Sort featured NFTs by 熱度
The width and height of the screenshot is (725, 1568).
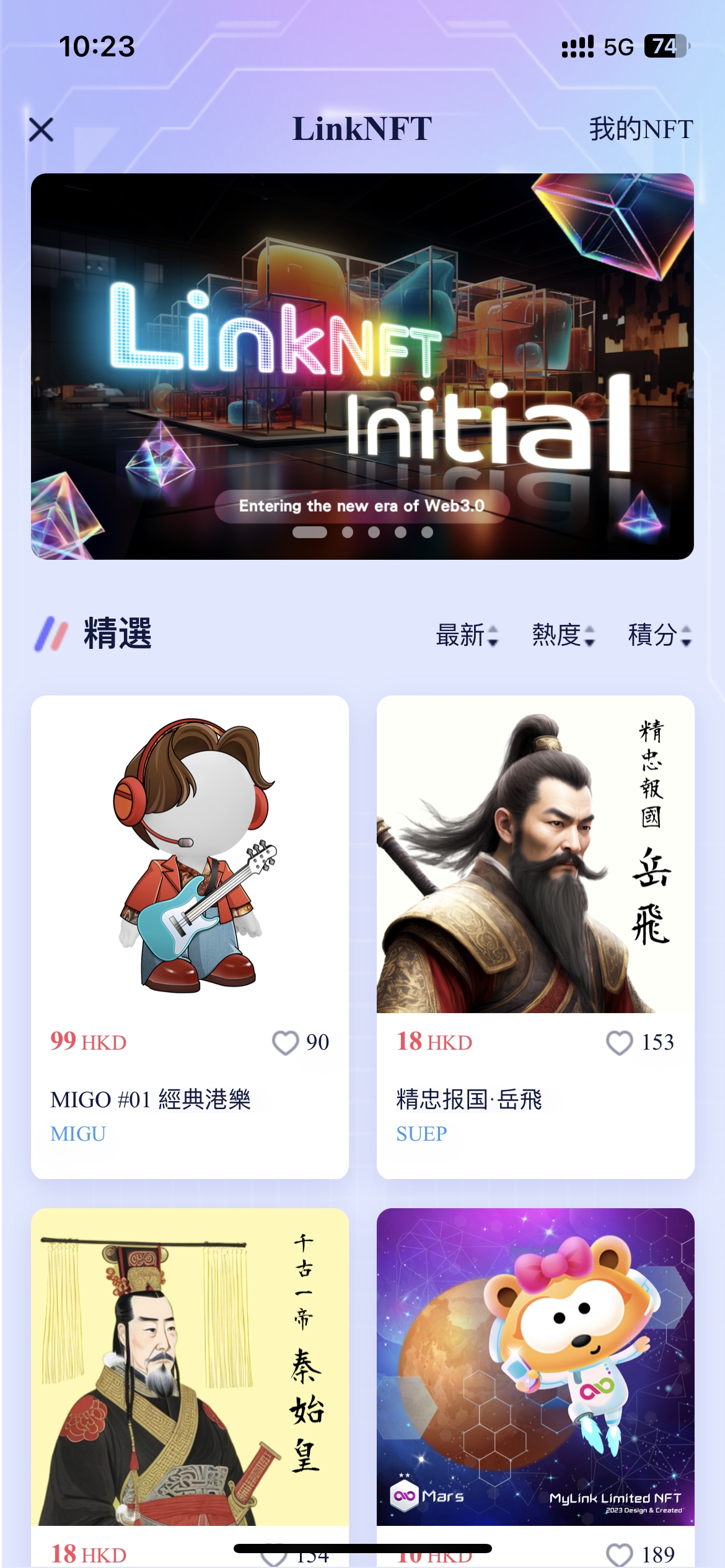pos(563,635)
